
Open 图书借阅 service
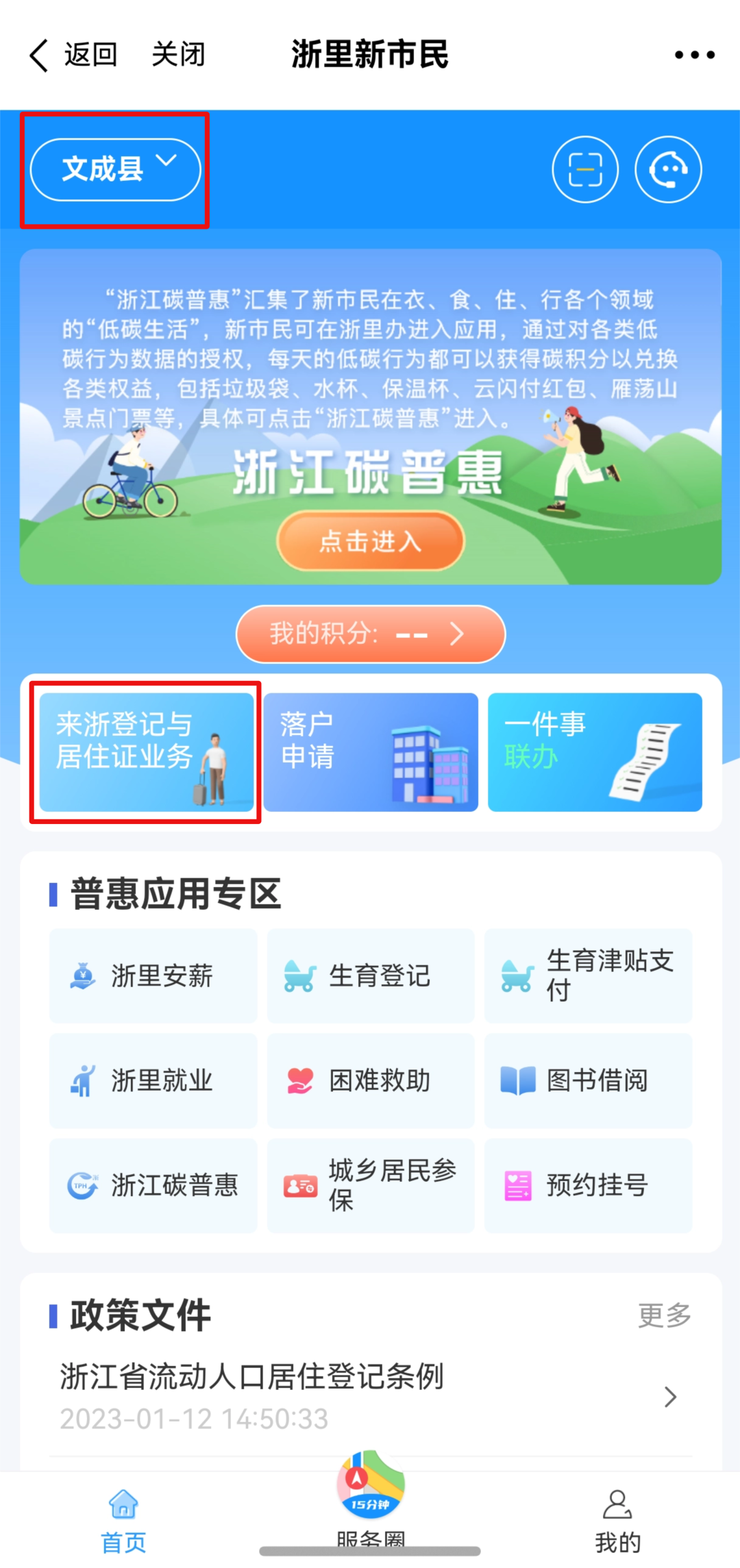pyautogui.click(x=588, y=1080)
